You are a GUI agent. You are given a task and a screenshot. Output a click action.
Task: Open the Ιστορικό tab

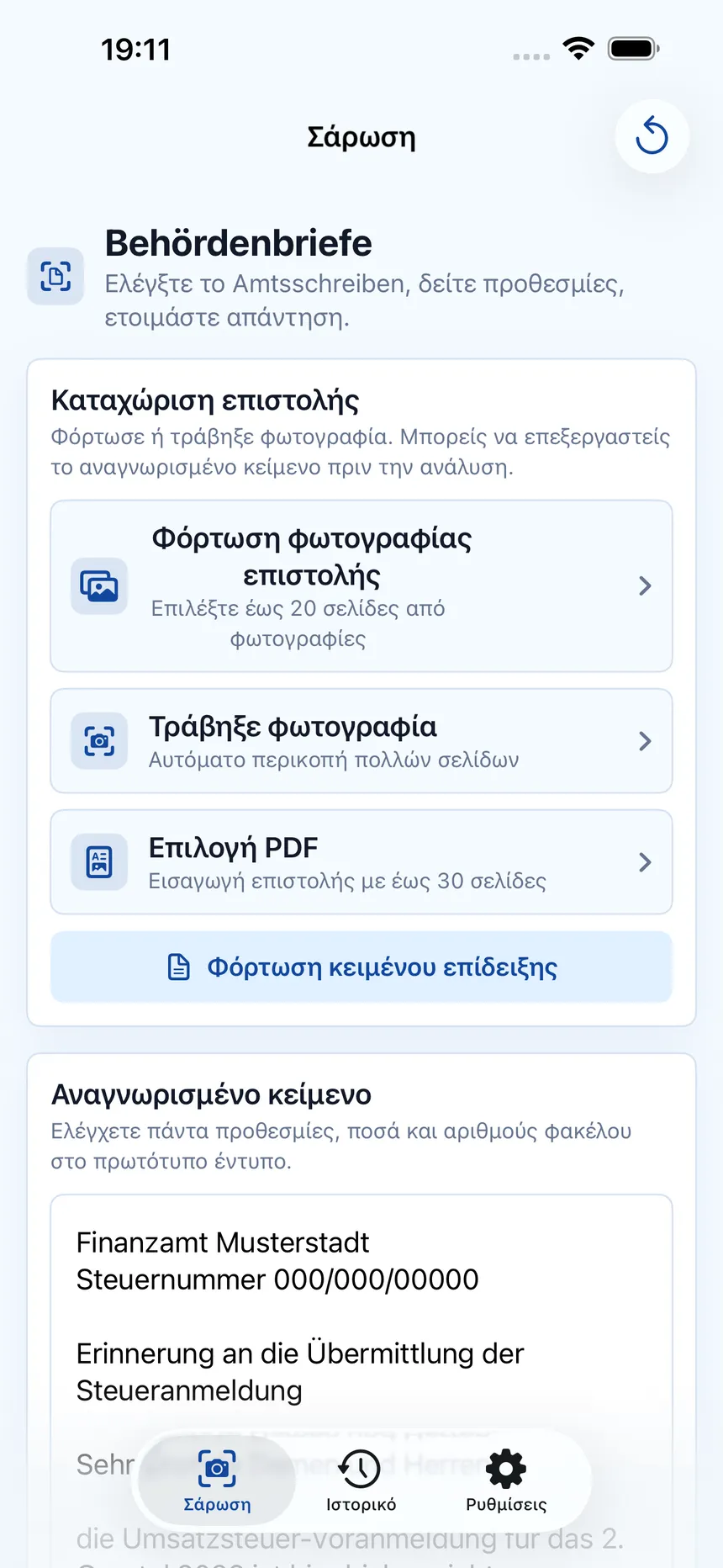point(361,1481)
